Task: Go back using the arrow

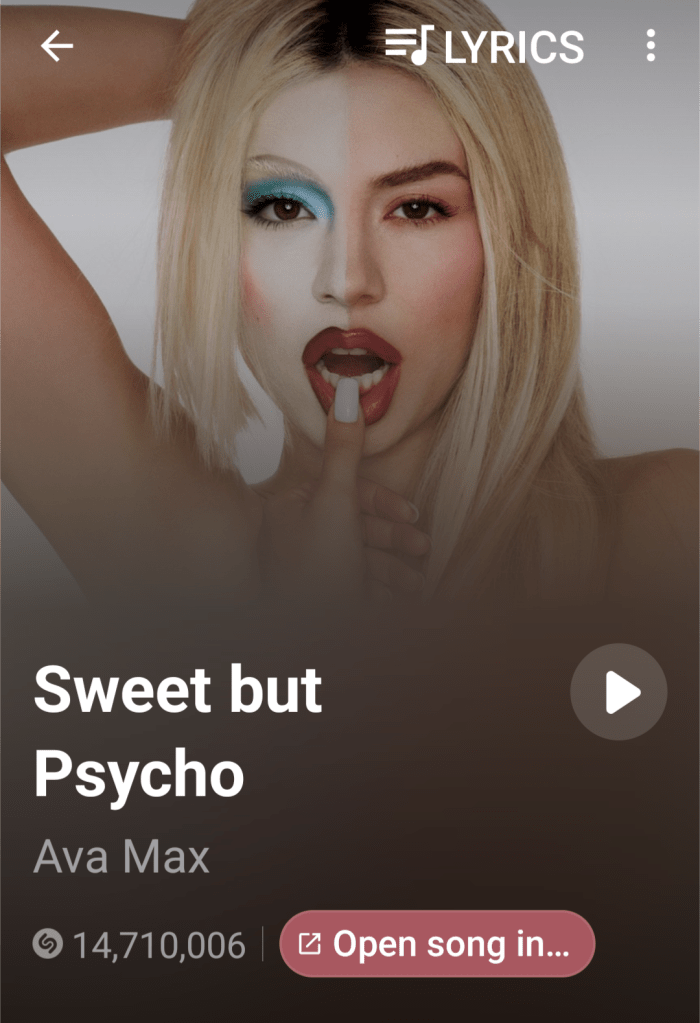Action: 57,46
